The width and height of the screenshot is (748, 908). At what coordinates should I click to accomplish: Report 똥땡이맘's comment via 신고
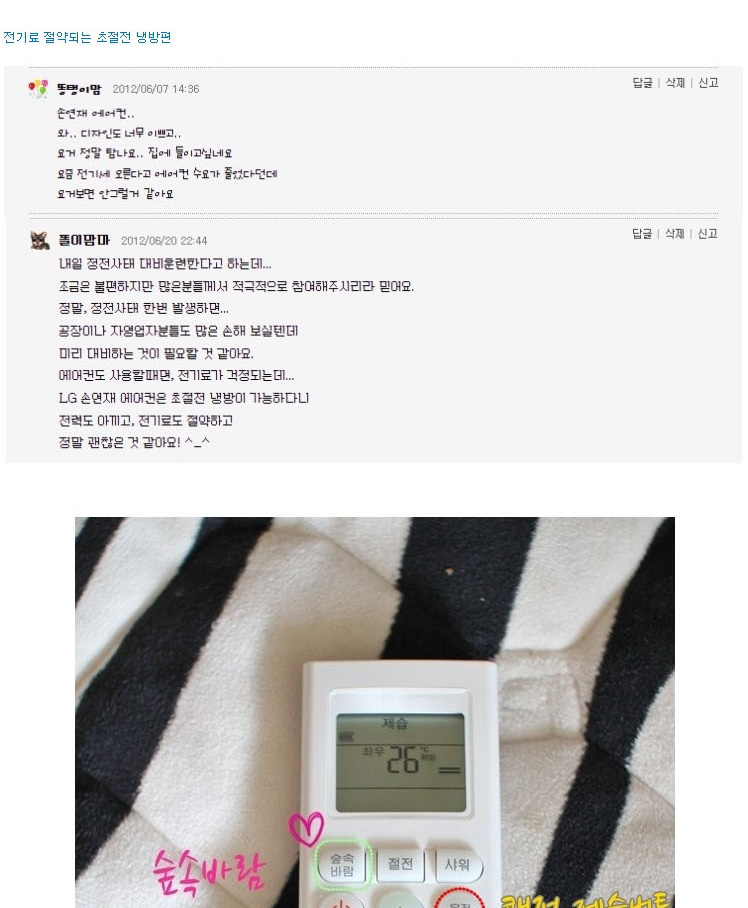coord(708,83)
